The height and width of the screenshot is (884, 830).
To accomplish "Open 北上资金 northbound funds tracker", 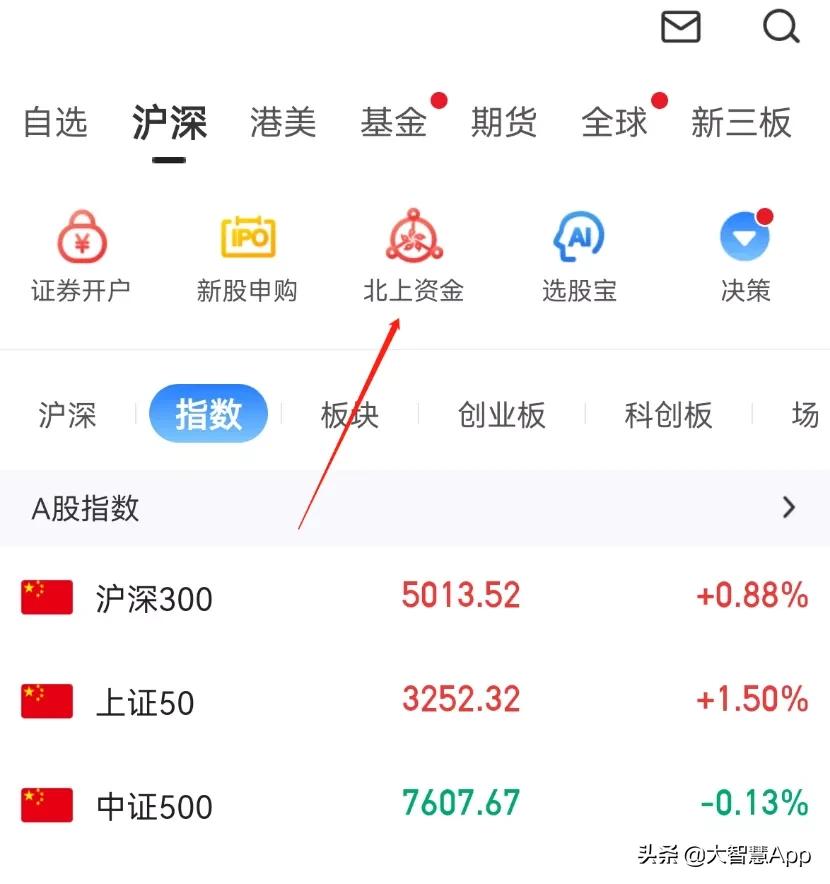I will point(413,250).
